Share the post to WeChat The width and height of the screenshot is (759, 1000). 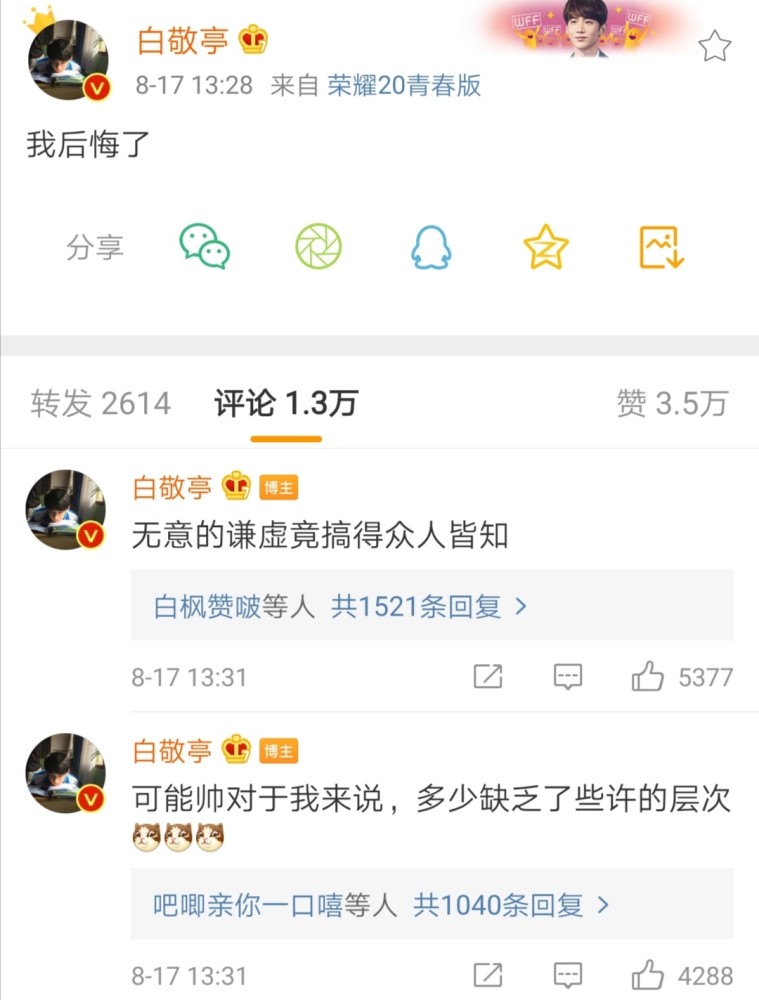205,246
